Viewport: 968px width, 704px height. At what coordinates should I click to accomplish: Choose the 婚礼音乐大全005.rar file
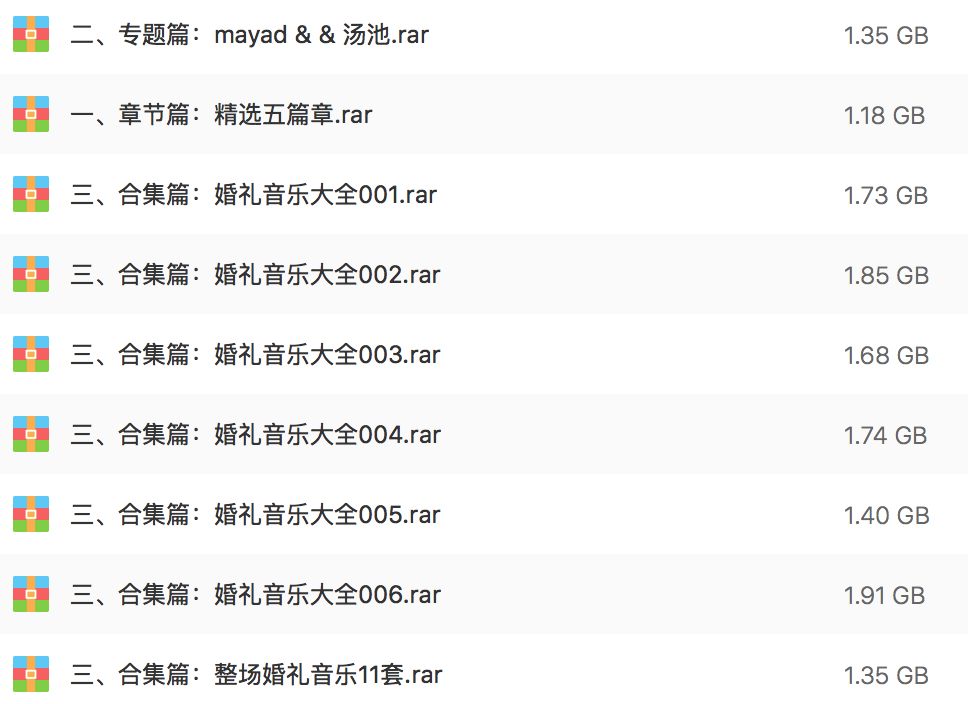255,515
